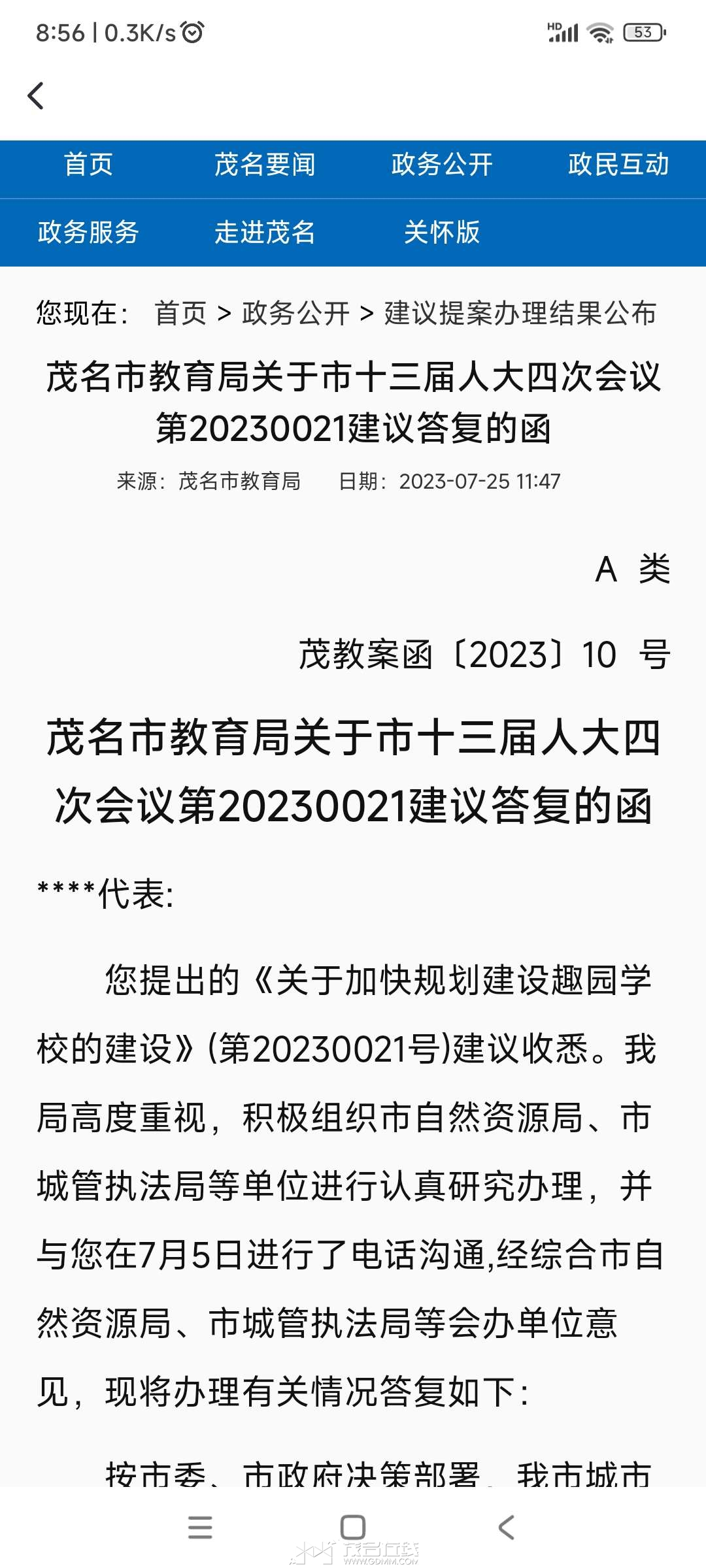Select the 走进茂名 tab
The height and width of the screenshot is (1568, 706).
[265, 233]
